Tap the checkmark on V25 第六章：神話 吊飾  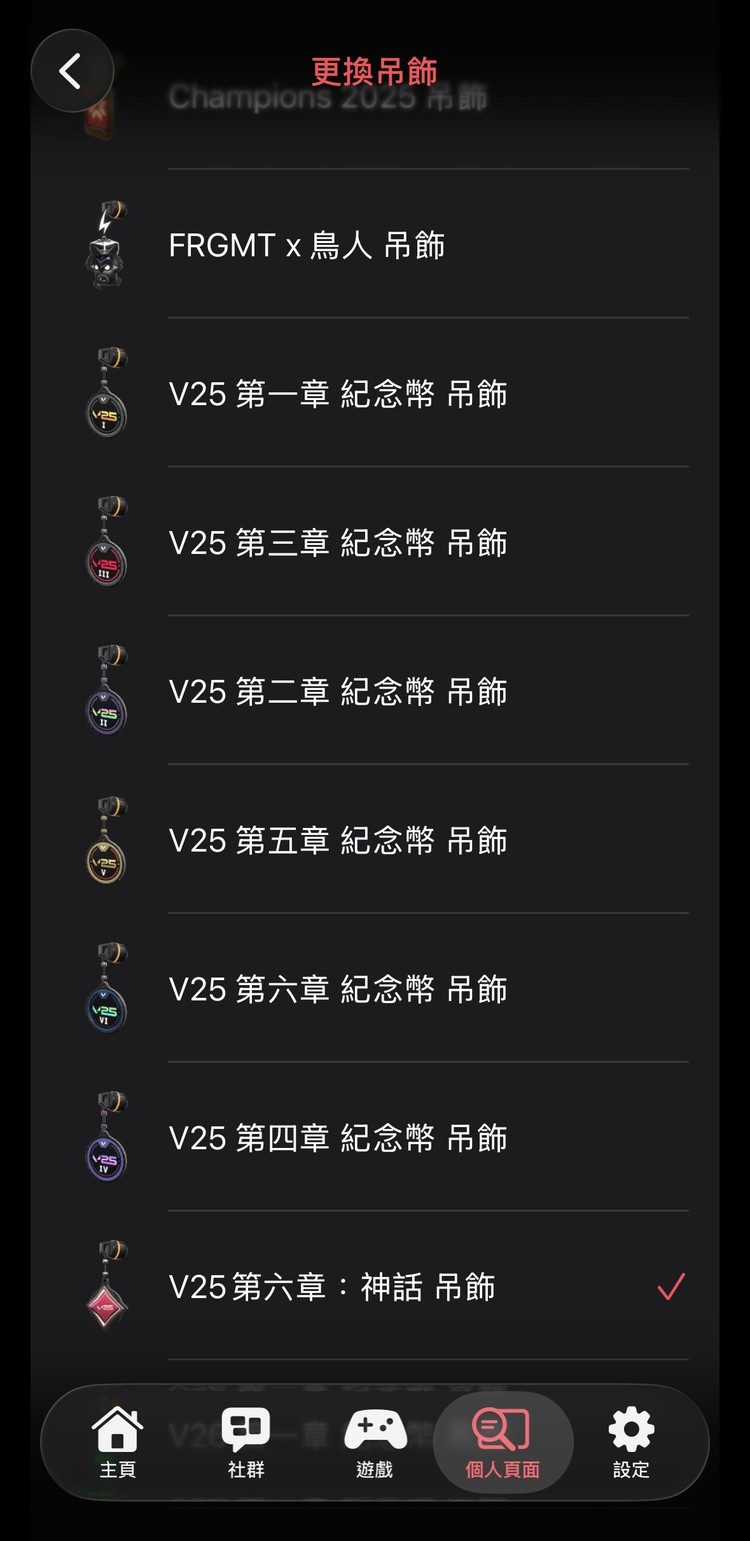coord(671,1287)
